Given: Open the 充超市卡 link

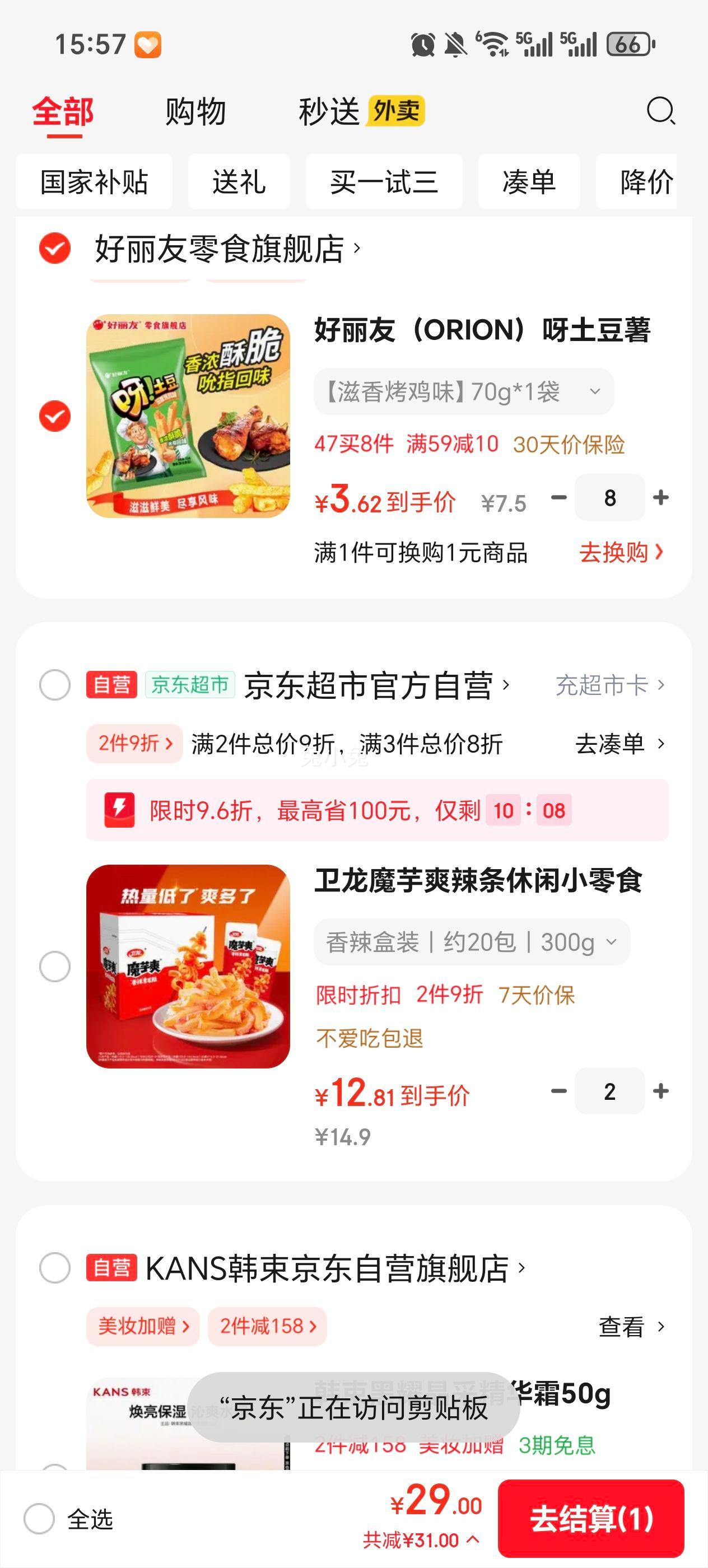Looking at the screenshot, I should click(x=609, y=685).
